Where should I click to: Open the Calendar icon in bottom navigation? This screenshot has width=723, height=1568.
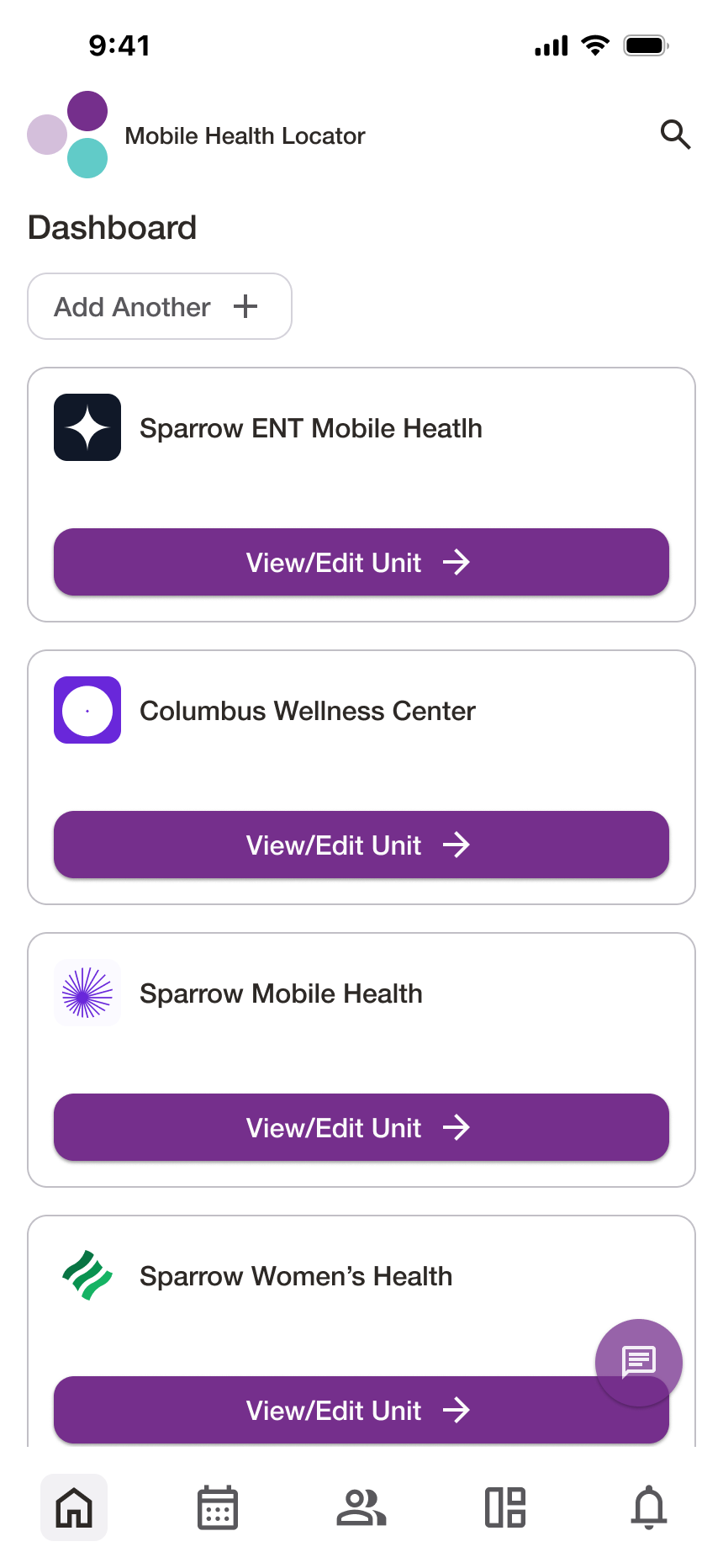click(217, 1507)
